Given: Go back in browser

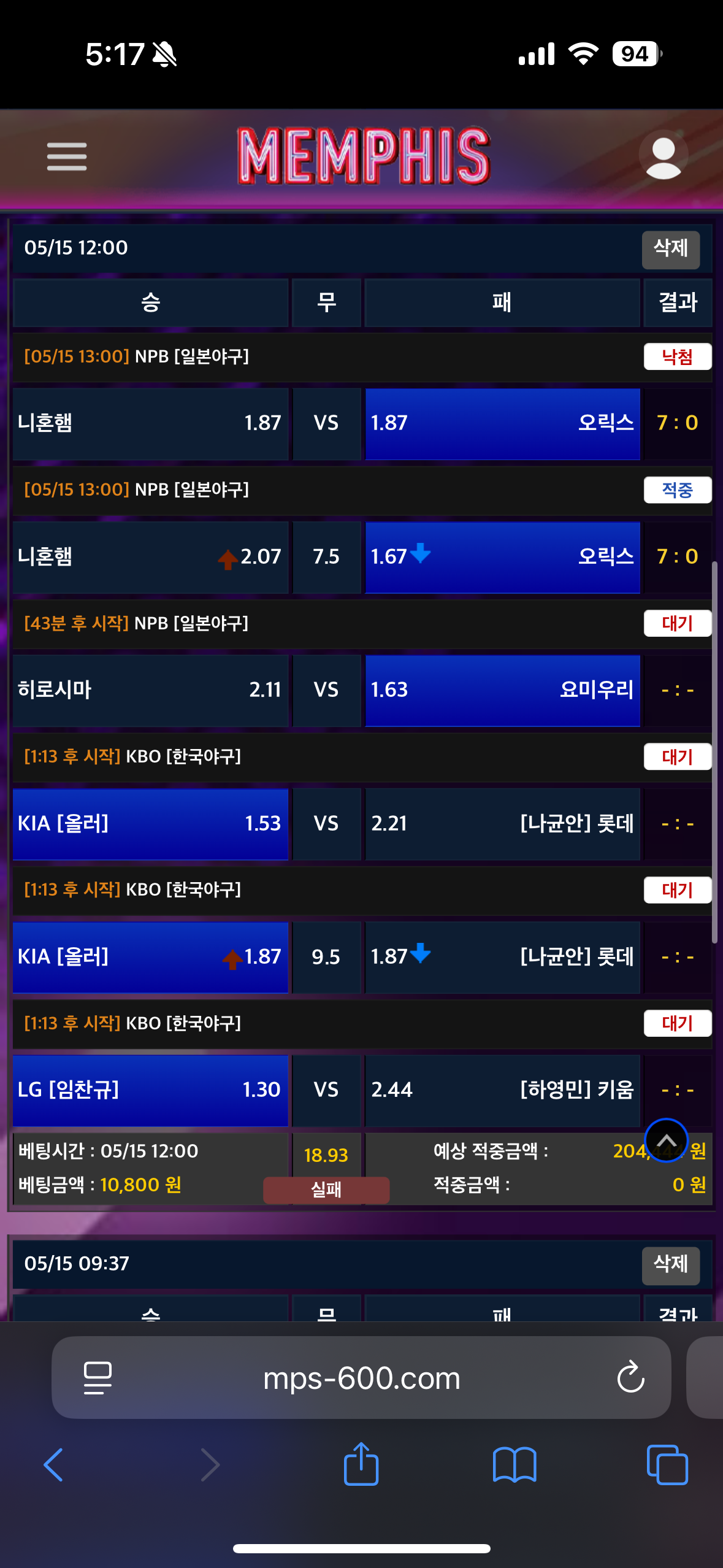Looking at the screenshot, I should (54, 1465).
